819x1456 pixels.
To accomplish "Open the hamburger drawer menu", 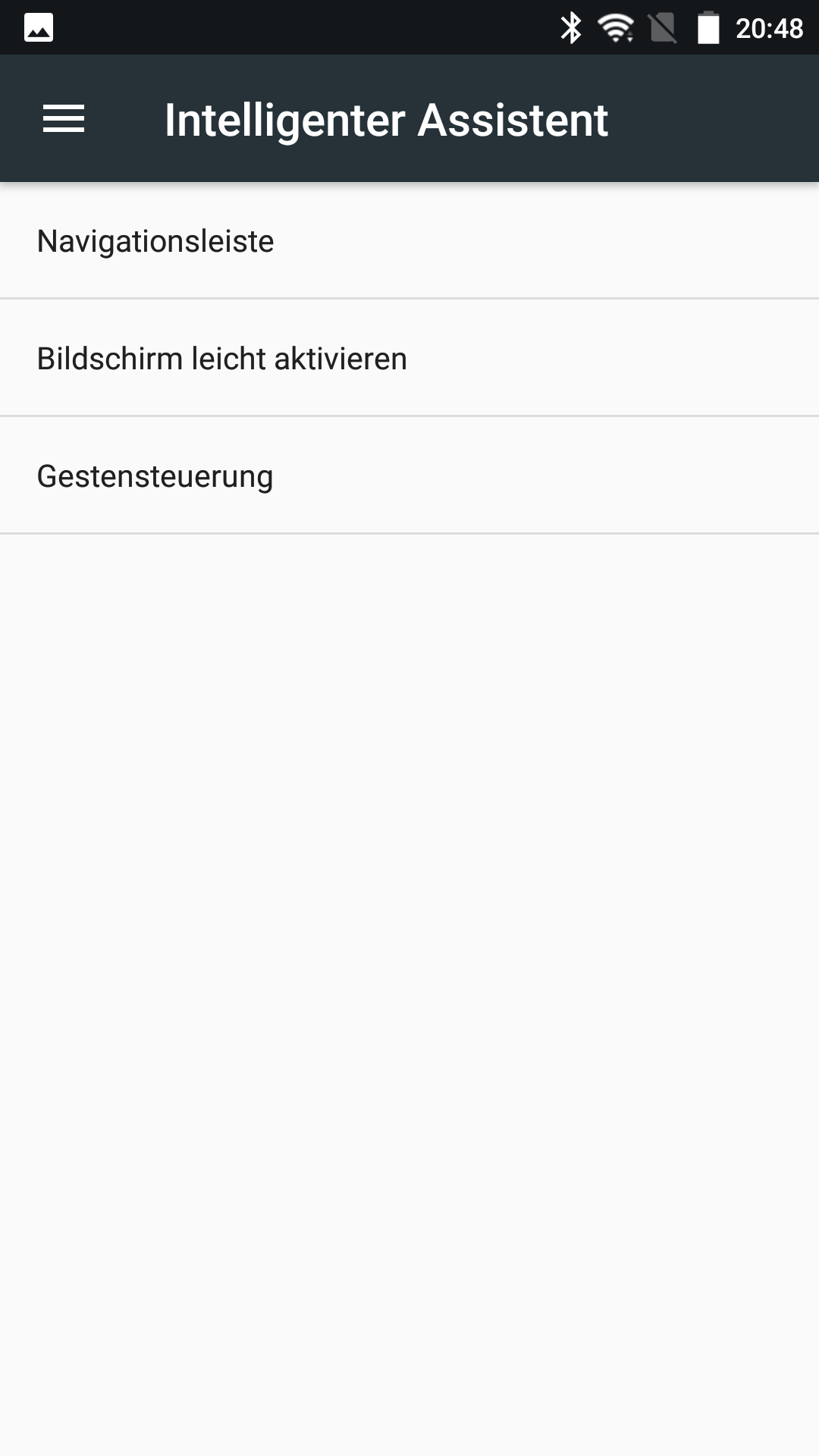I will pos(64,119).
